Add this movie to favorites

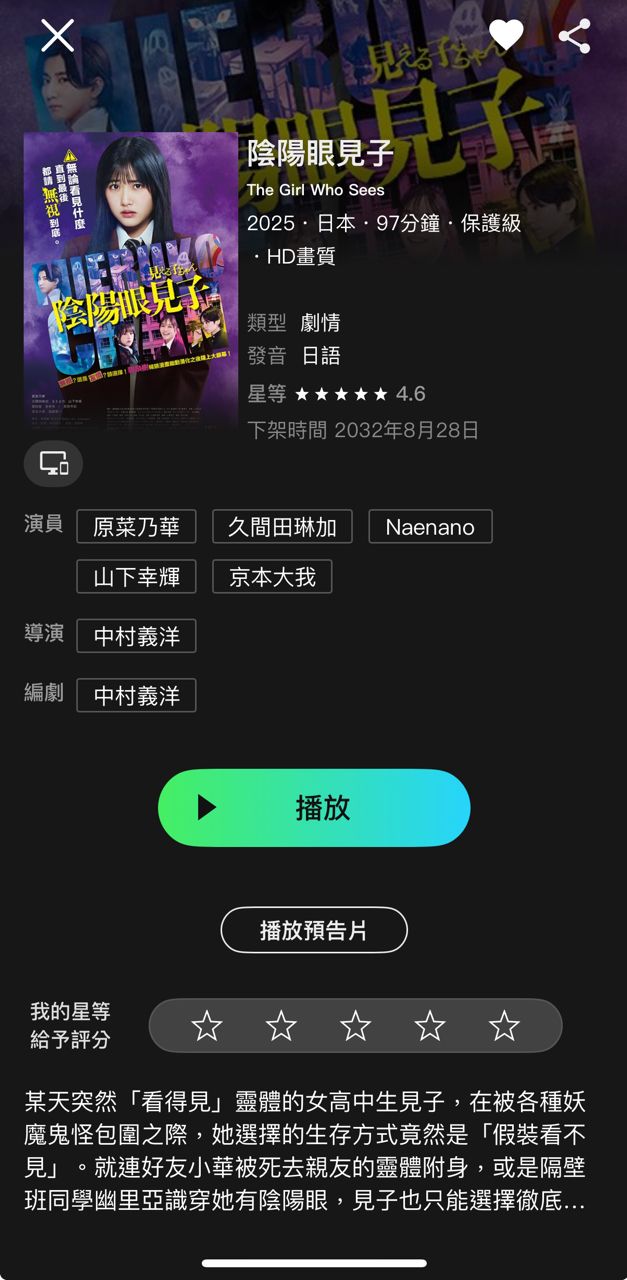coord(506,36)
